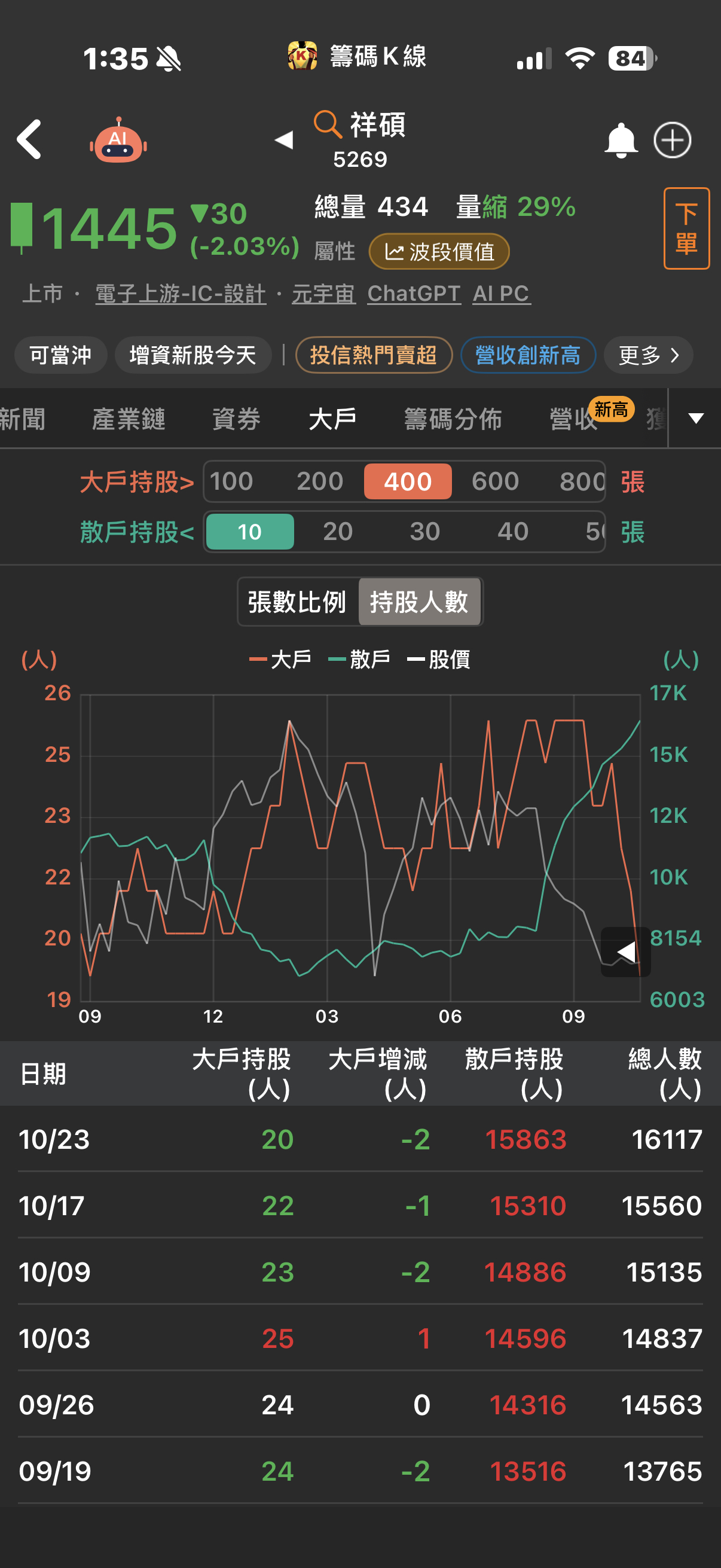Viewport: 721px width, 1568px height.
Task: Set 散戶持股 threshold to 20
Action: (338, 532)
